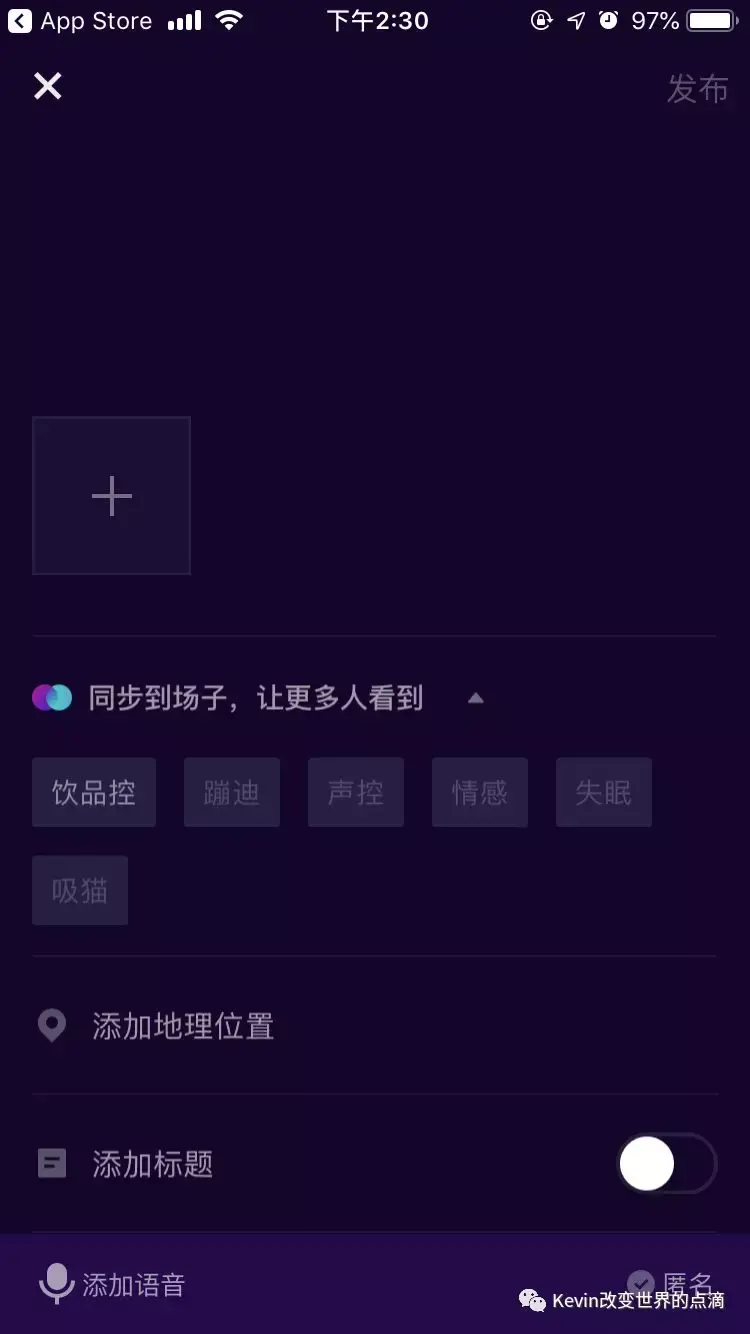Screen dimensions: 750x1334
Task: Pick the 声控 topic chip
Action: pos(356,793)
